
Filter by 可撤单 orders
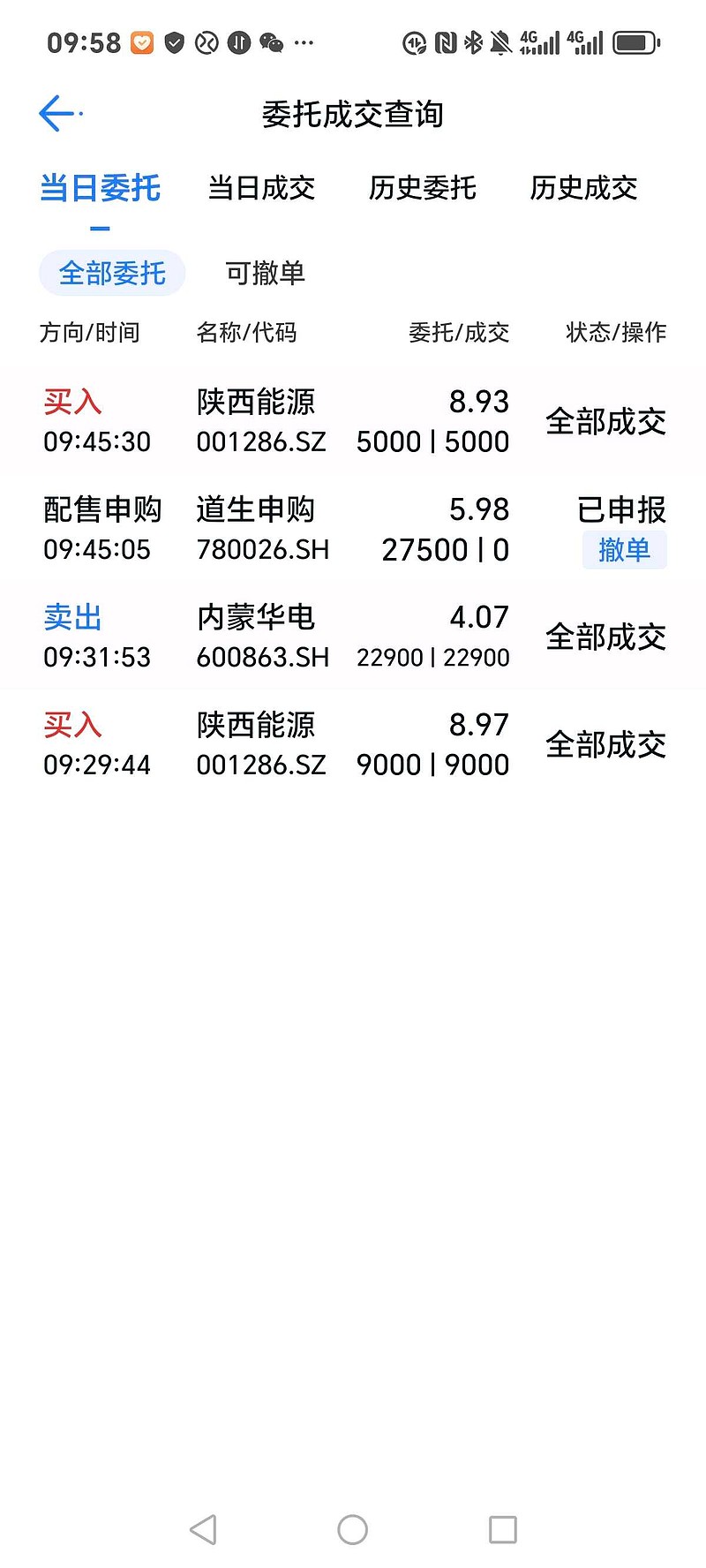tap(265, 273)
